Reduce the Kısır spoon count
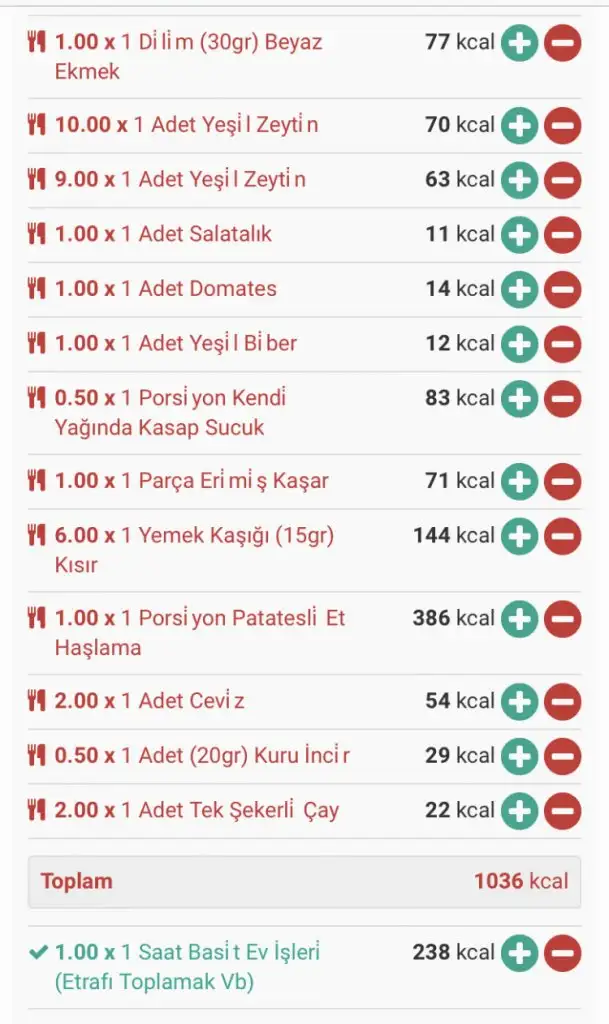The image size is (609, 1024). click(563, 537)
